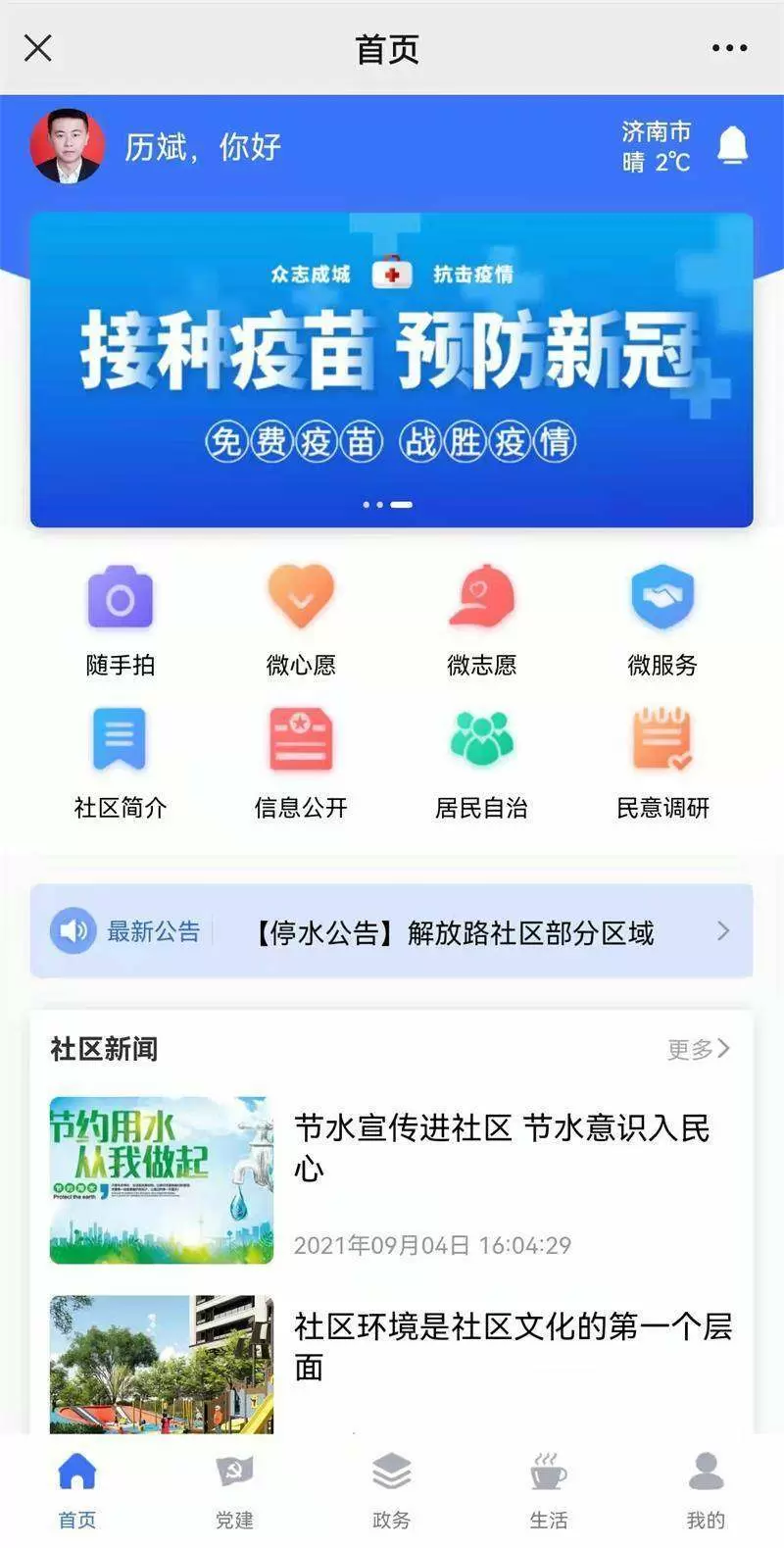This screenshot has width=784, height=1548.
Task: Switch to the 政务 tab
Action: [391, 1490]
